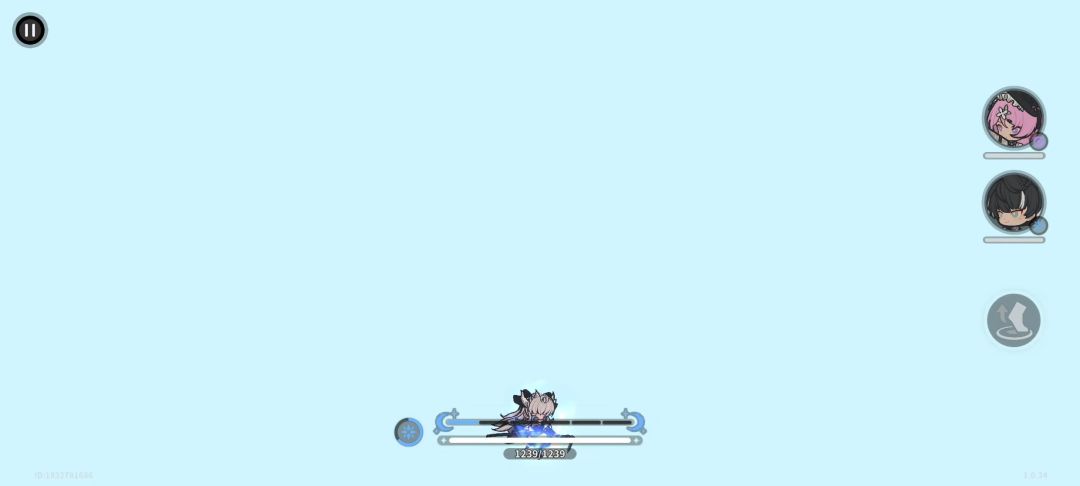Tap the jump boot button
Screen dimensions: 1080x486
point(1013,320)
